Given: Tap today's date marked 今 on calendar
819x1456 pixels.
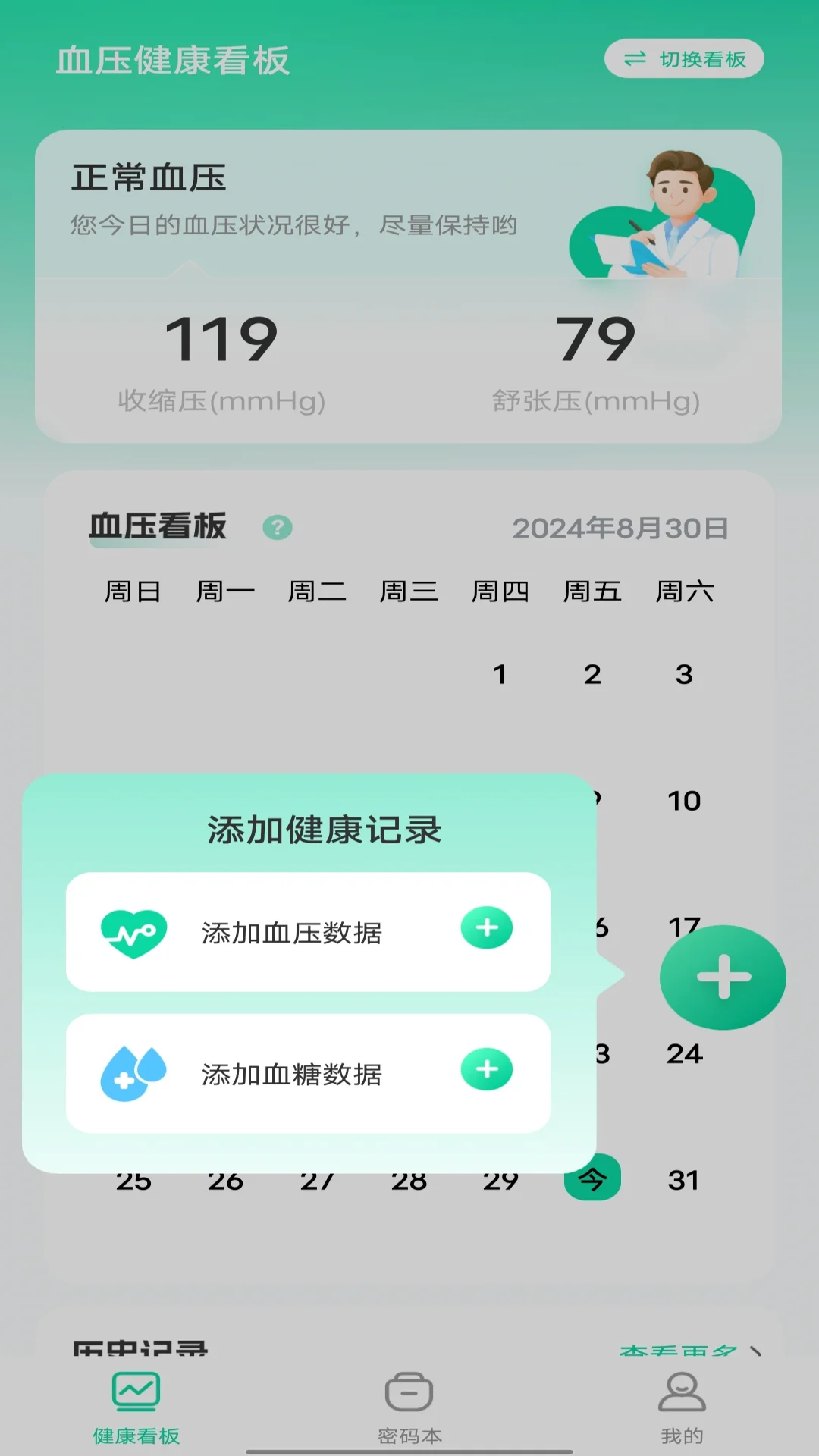Looking at the screenshot, I should click(593, 1179).
